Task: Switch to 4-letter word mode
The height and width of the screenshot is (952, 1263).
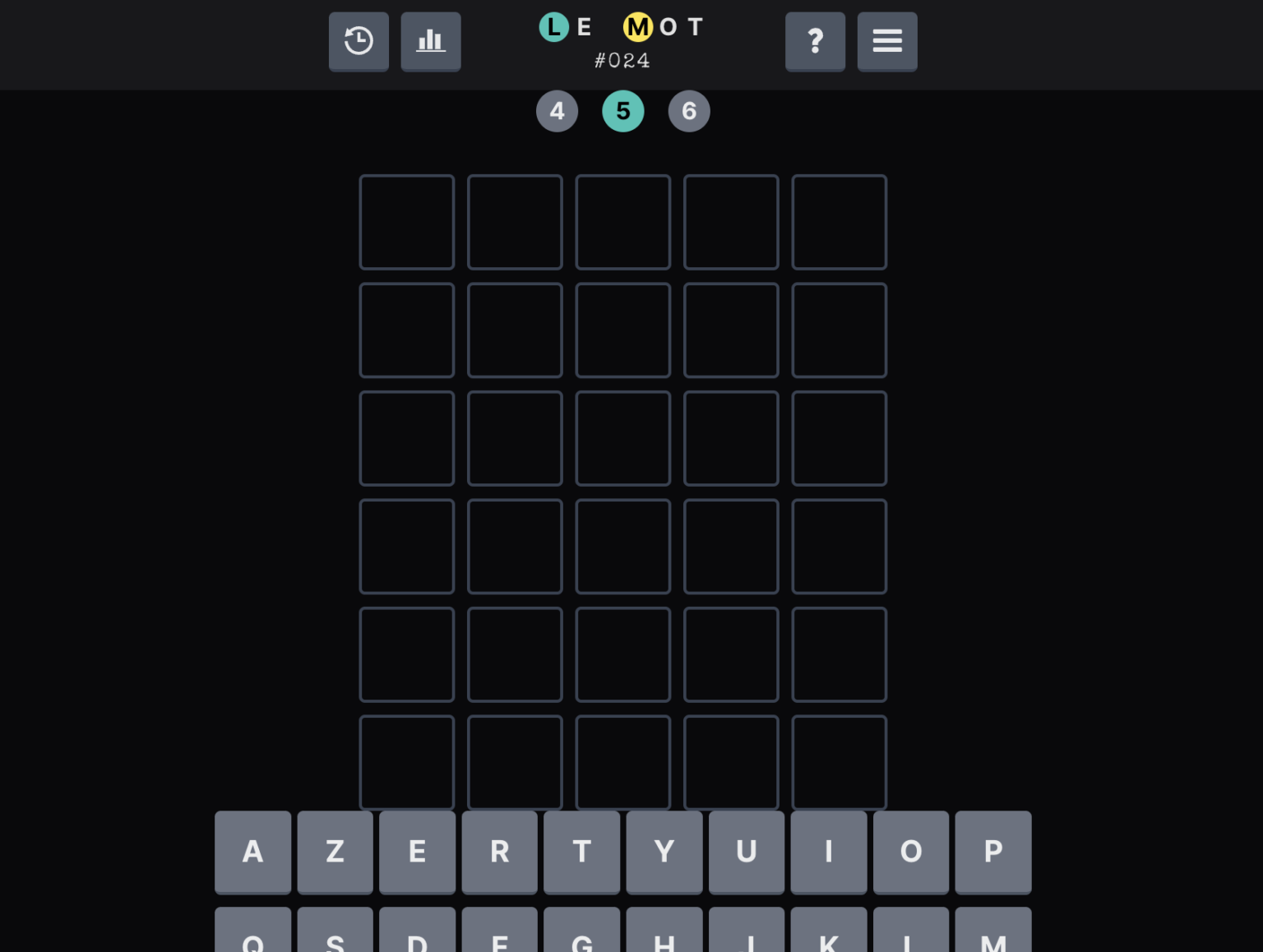Action: (x=557, y=111)
